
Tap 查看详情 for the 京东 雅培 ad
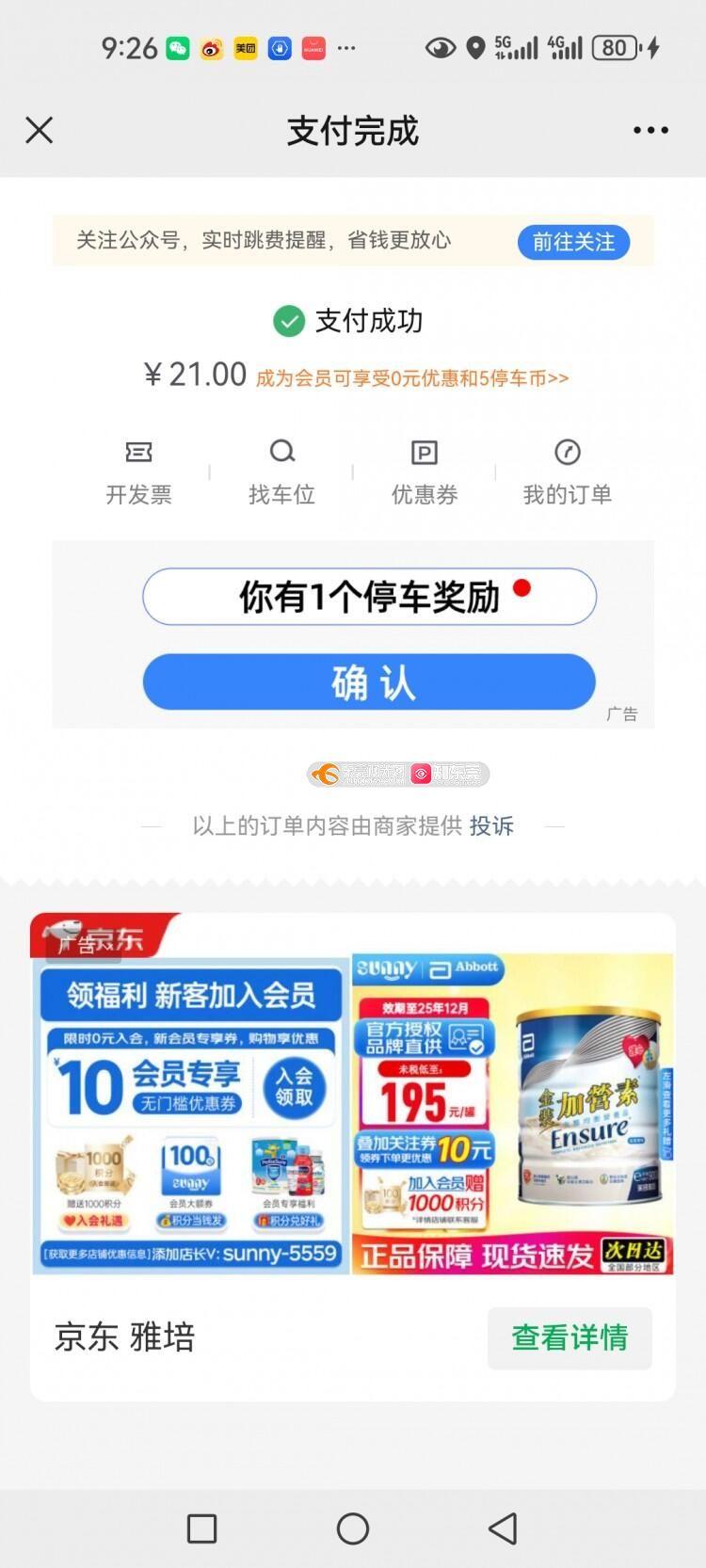tap(570, 1337)
